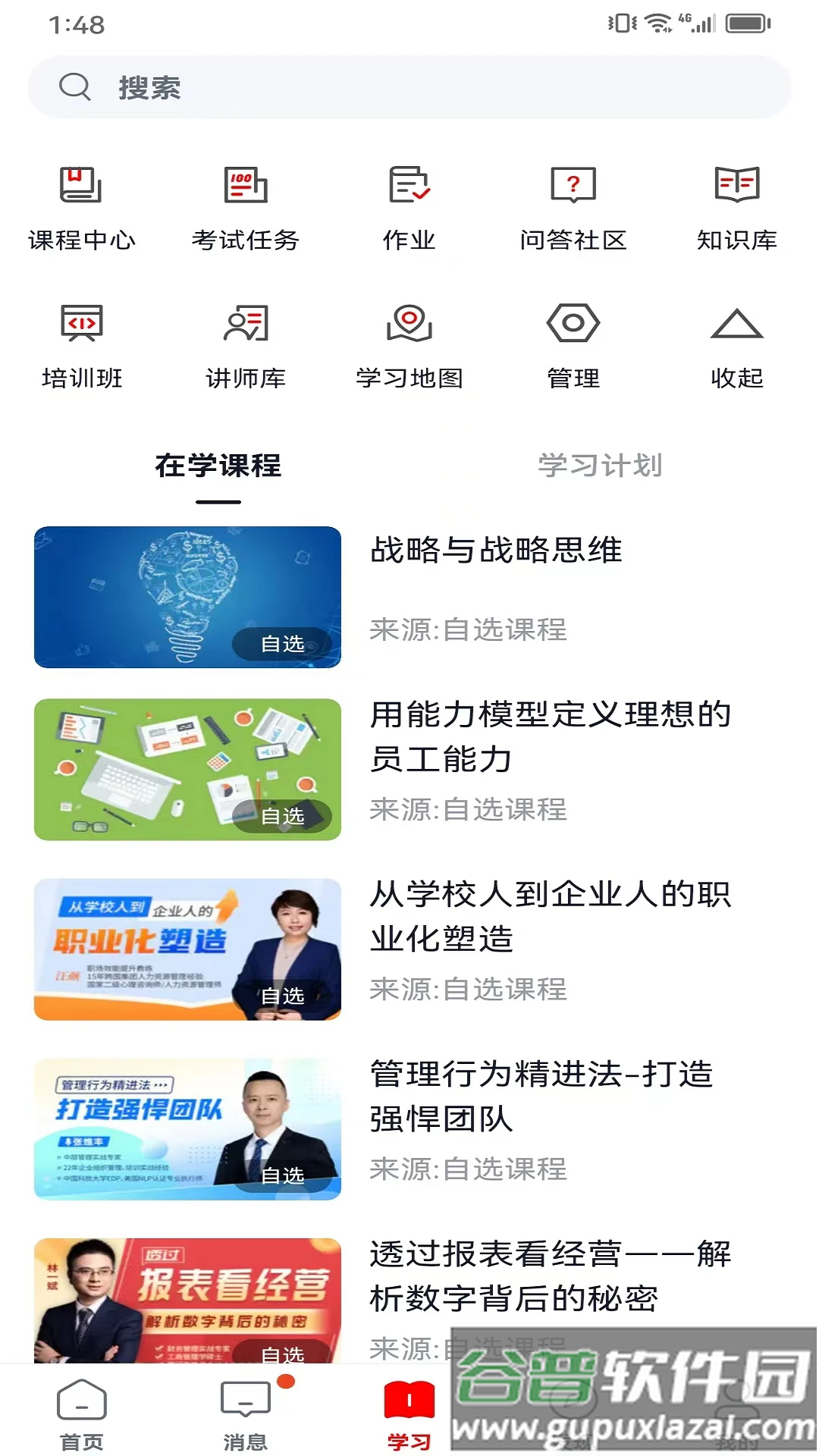Open the 课程中心 (Course Center) icon
Screen dimensions: 819x1456
[x=80, y=205]
